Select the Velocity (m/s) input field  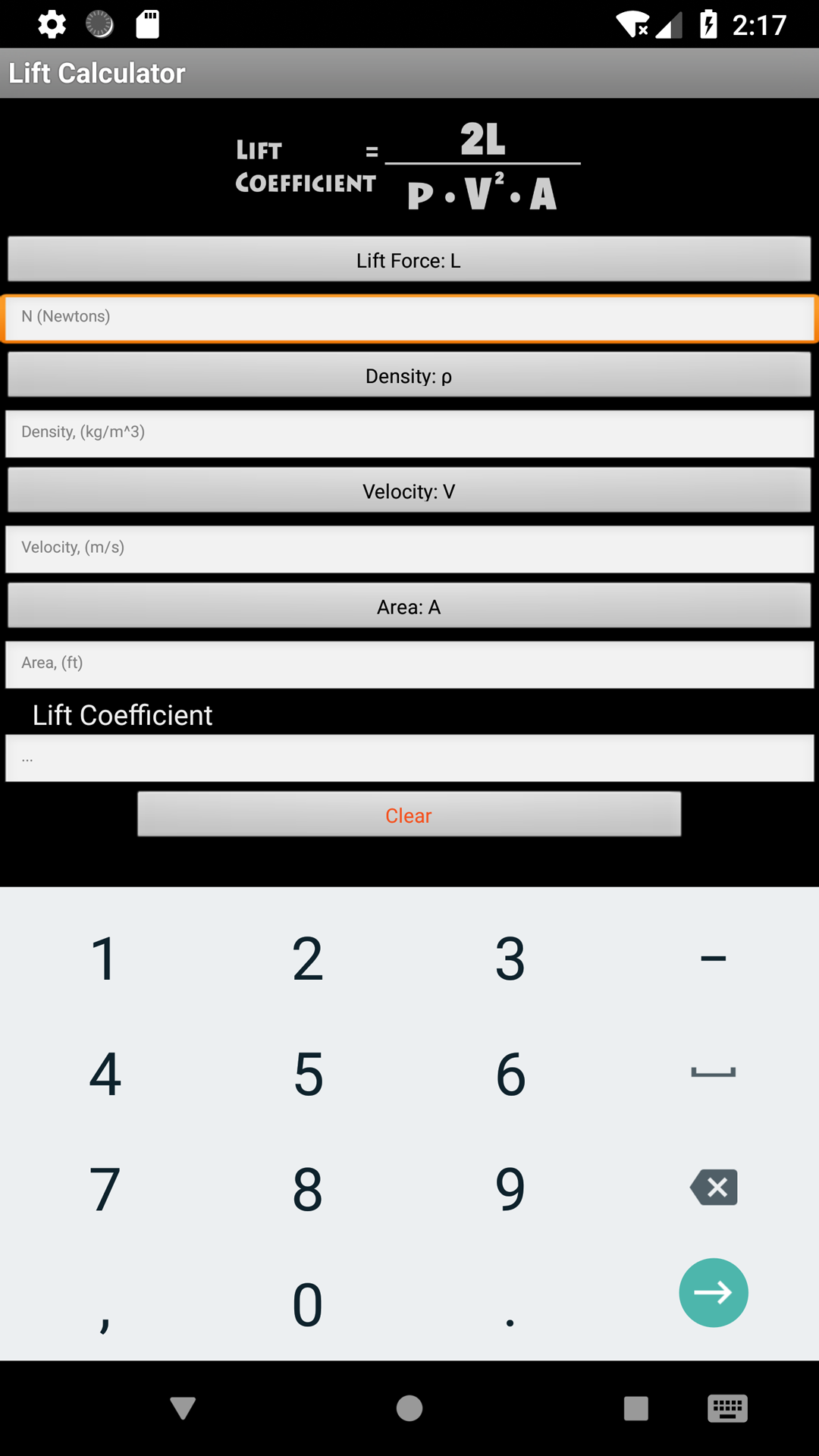click(409, 548)
